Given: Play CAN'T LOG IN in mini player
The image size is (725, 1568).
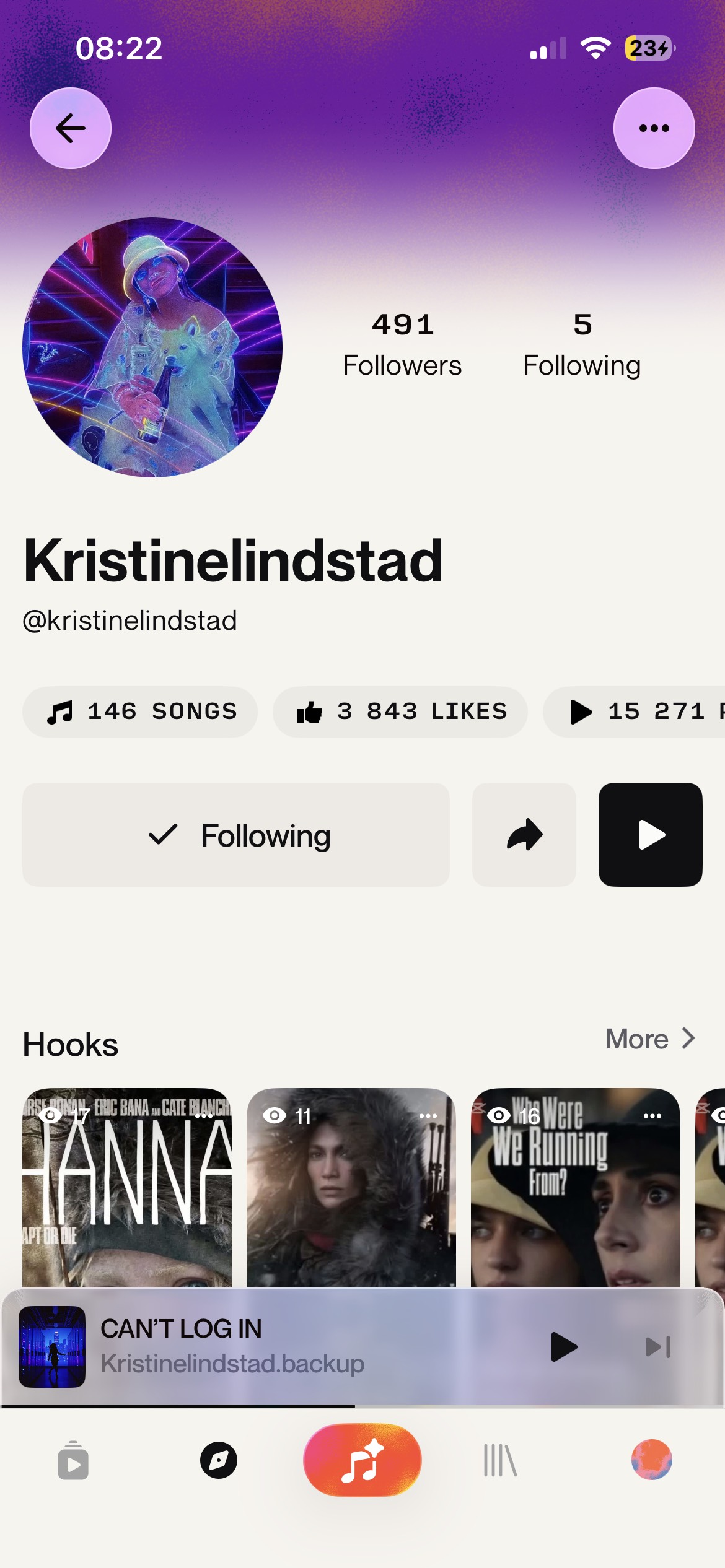Looking at the screenshot, I should coord(564,1347).
